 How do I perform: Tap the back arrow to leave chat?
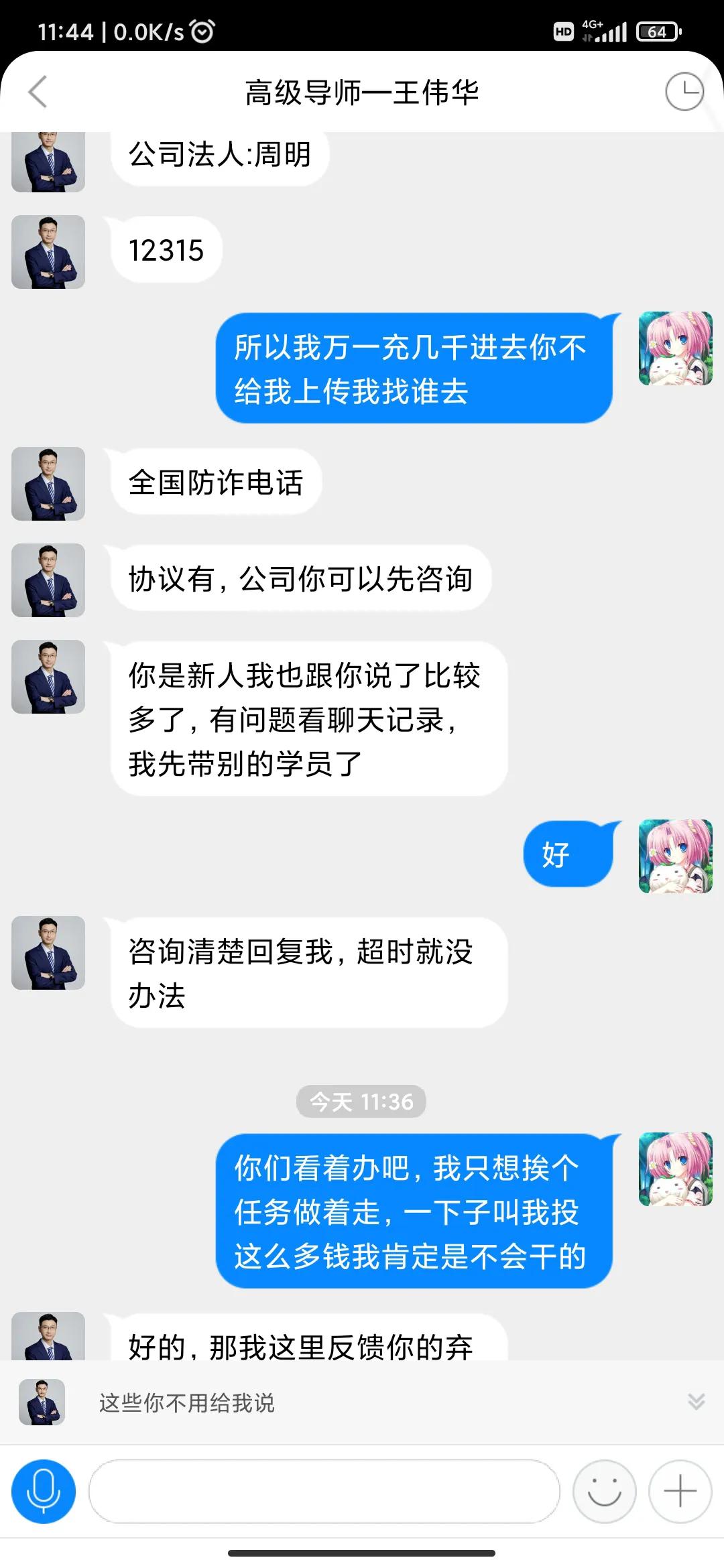(x=38, y=92)
